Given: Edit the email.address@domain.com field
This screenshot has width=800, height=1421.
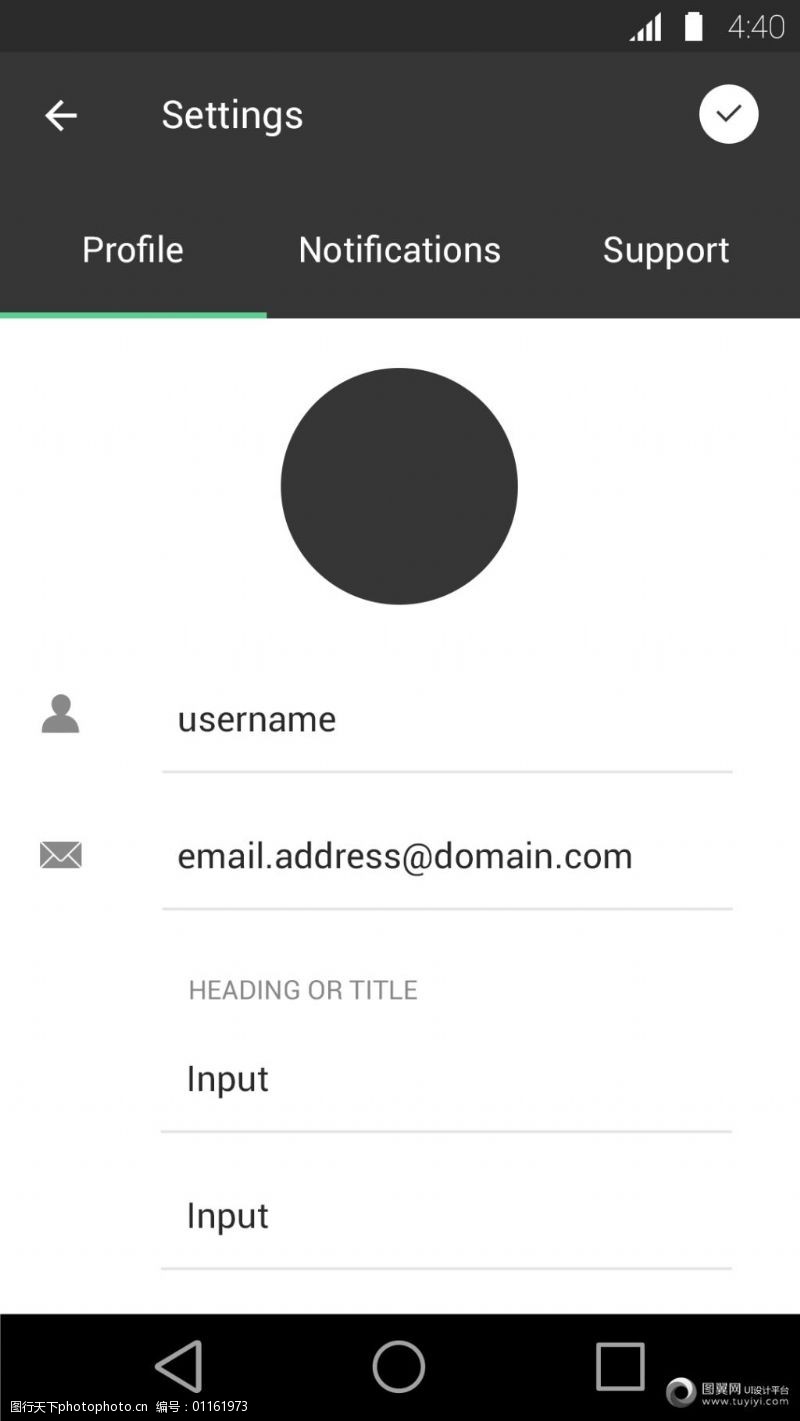Looking at the screenshot, I should coord(446,857).
